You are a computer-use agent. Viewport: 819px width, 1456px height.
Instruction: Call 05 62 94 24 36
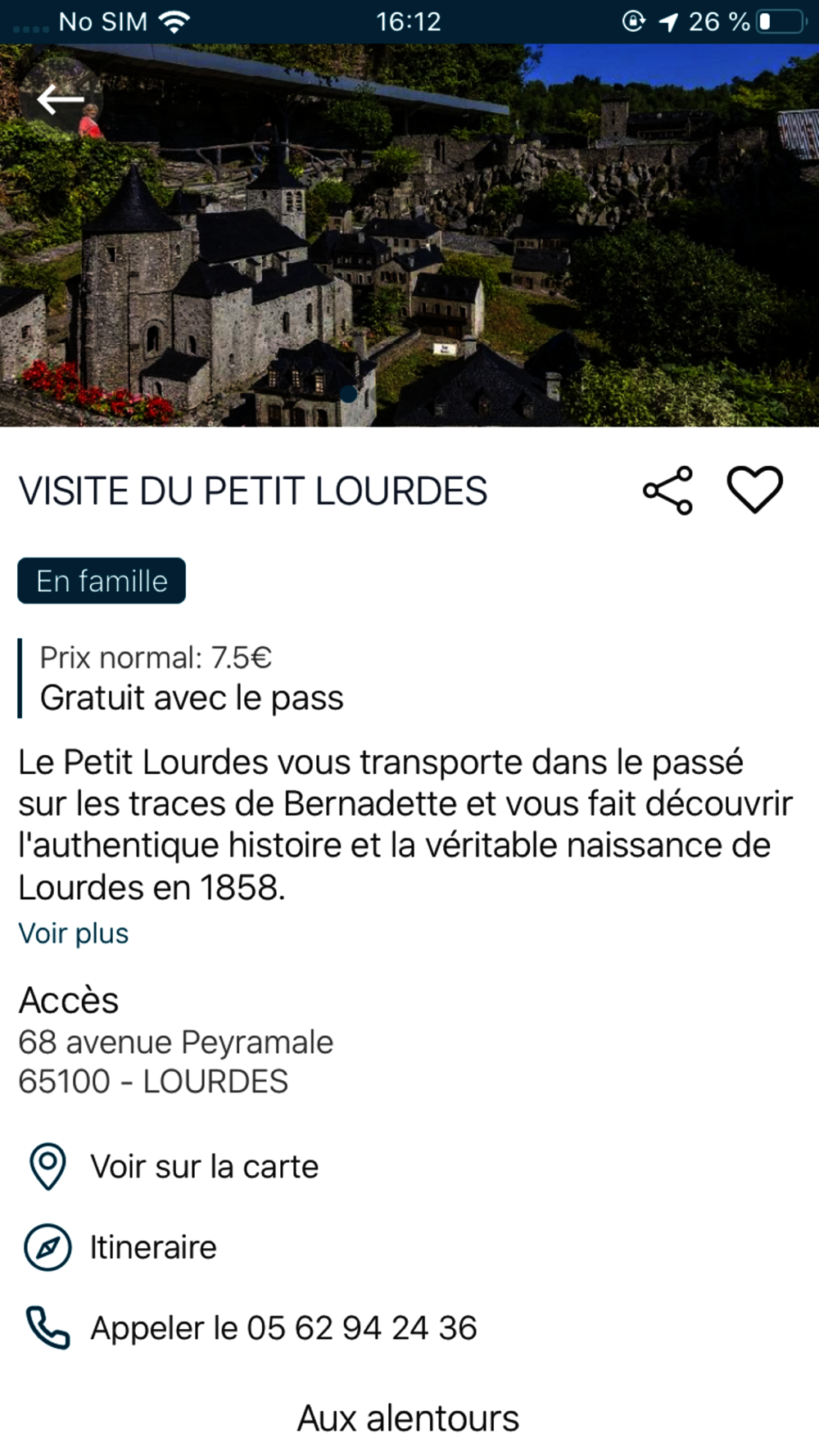tap(251, 1327)
